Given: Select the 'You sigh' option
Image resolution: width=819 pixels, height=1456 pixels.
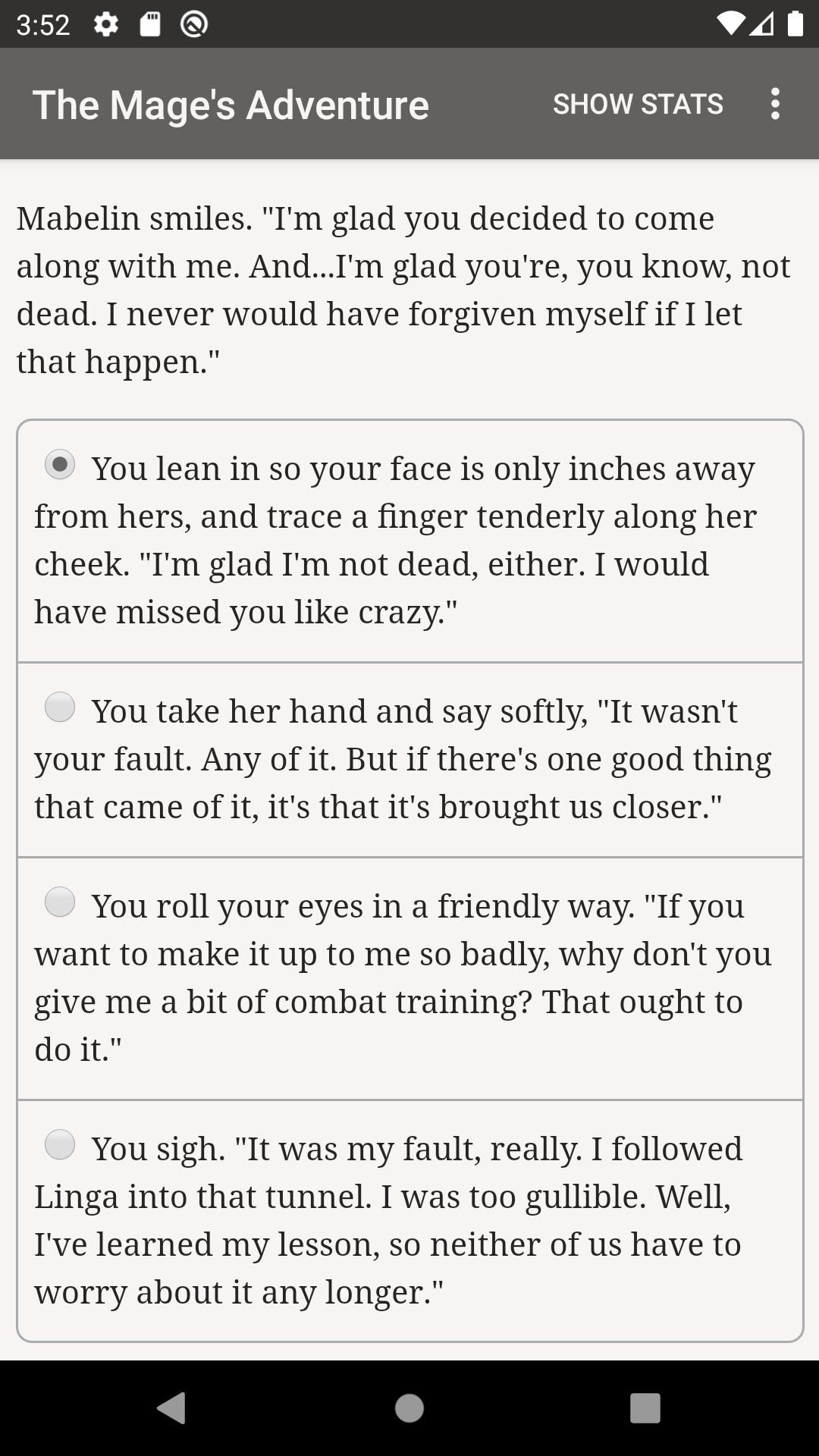Looking at the screenshot, I should pyautogui.click(x=409, y=1220).
